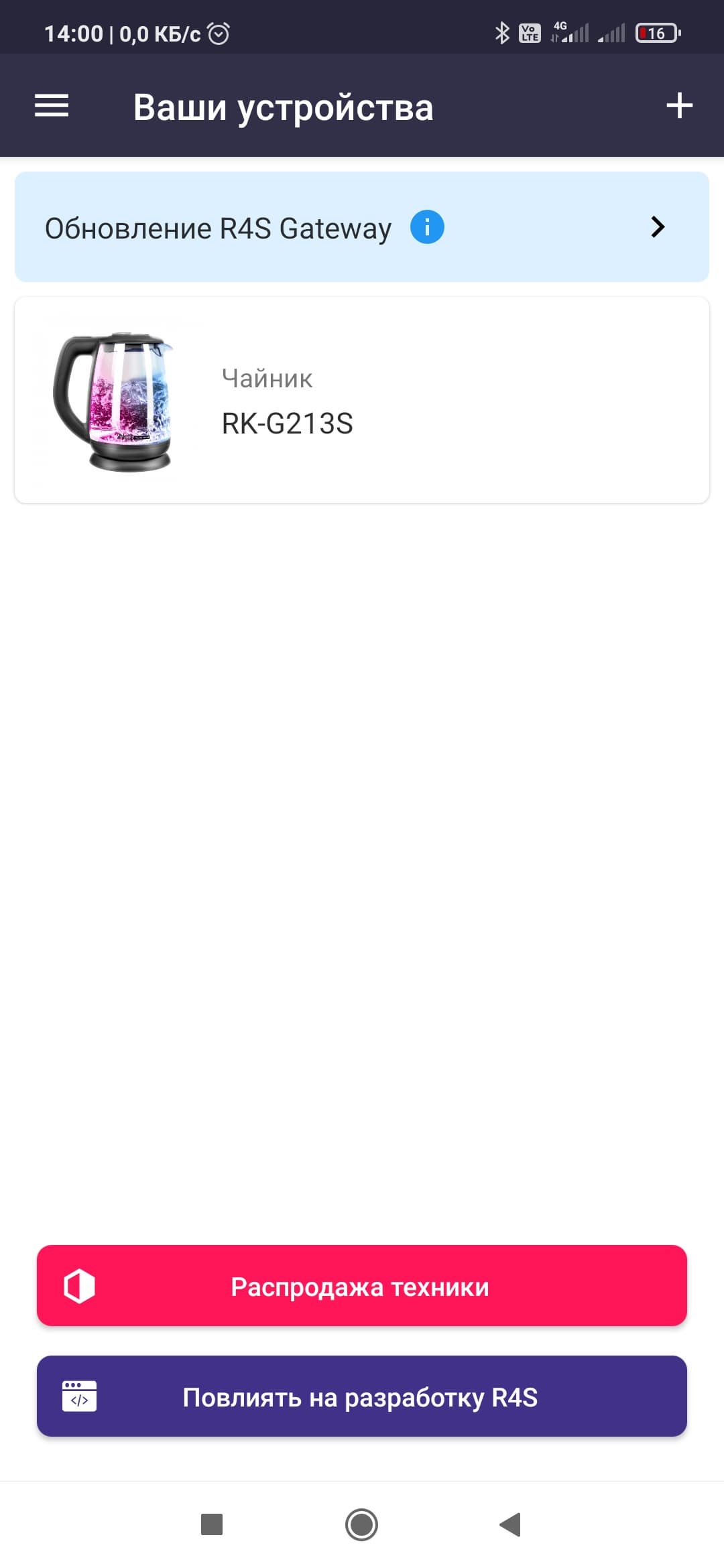Open the RK-G213S kettle device card
Viewport: 724px width, 1568px height.
(x=362, y=400)
